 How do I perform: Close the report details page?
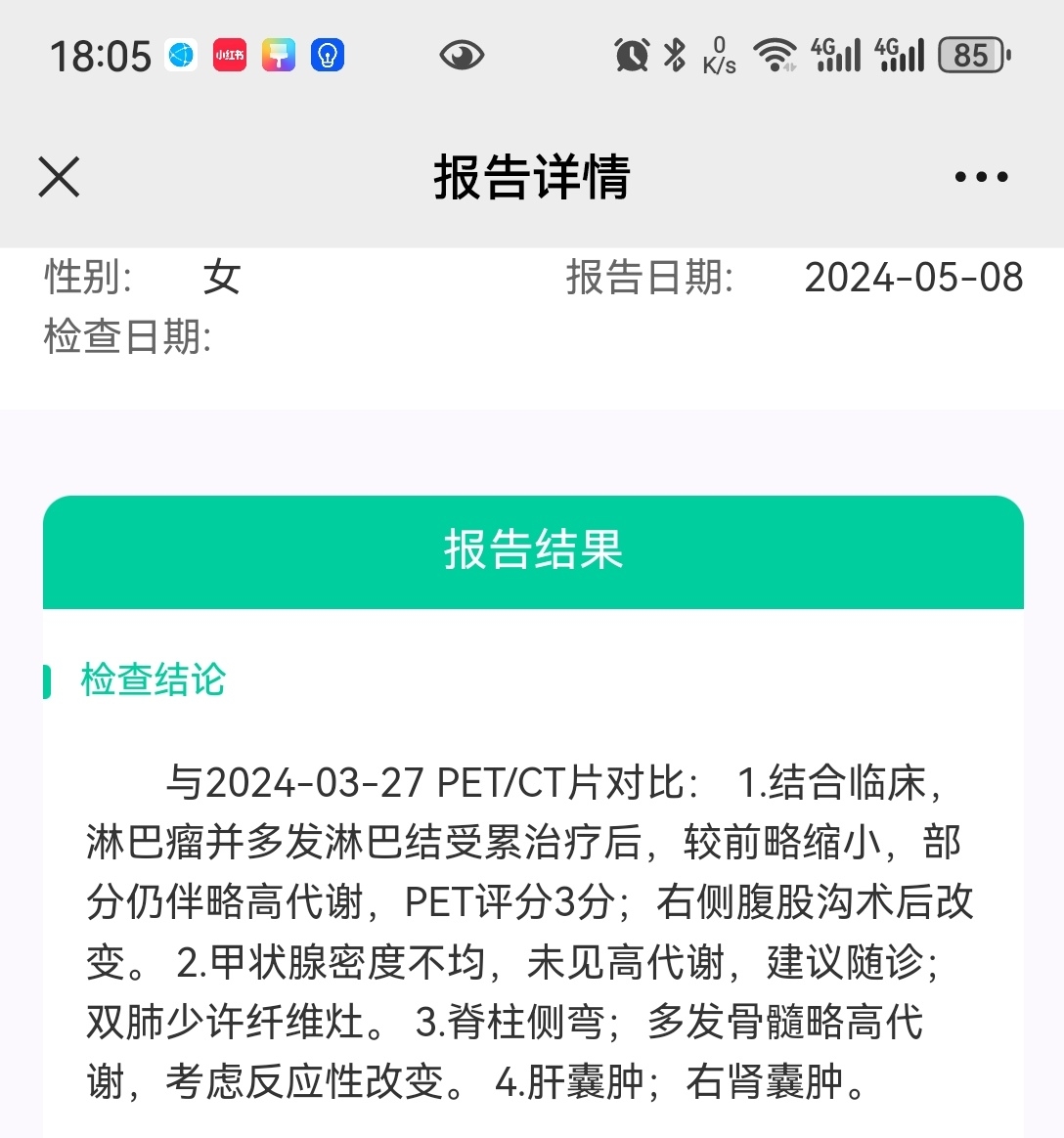(59, 177)
